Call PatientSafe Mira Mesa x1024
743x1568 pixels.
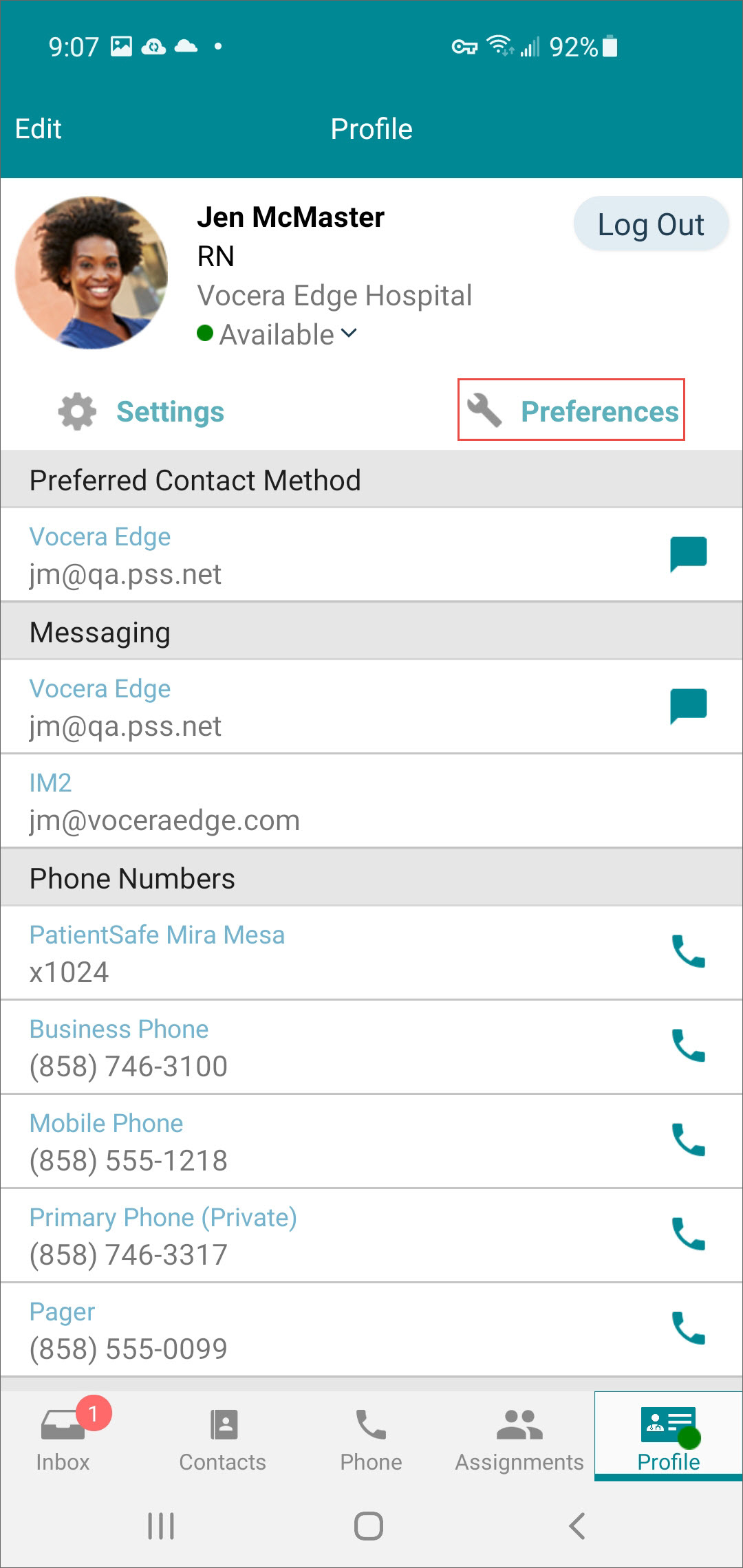click(689, 952)
